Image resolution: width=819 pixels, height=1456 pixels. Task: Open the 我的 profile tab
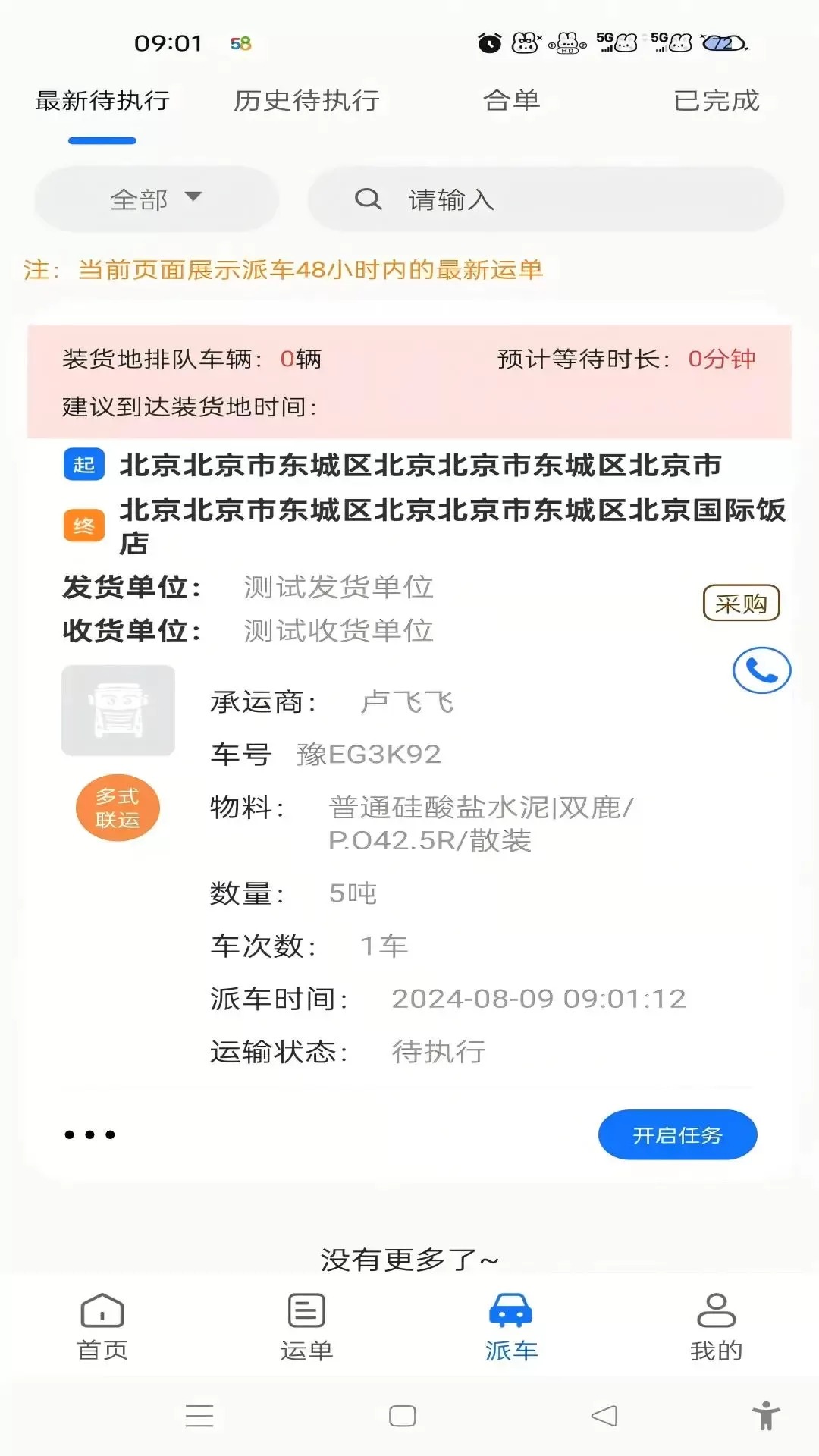pyautogui.click(x=716, y=1326)
